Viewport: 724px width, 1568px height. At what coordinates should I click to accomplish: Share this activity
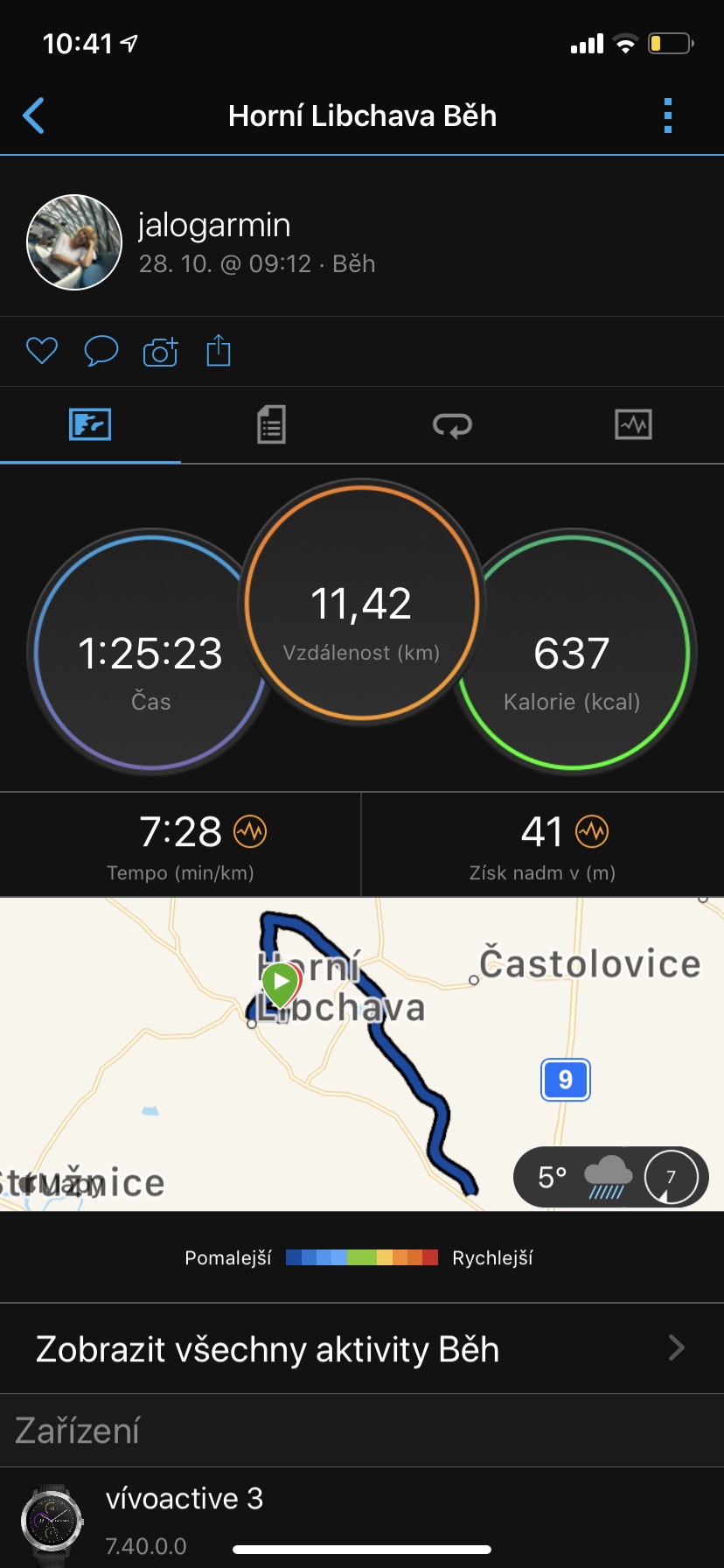[x=219, y=350]
